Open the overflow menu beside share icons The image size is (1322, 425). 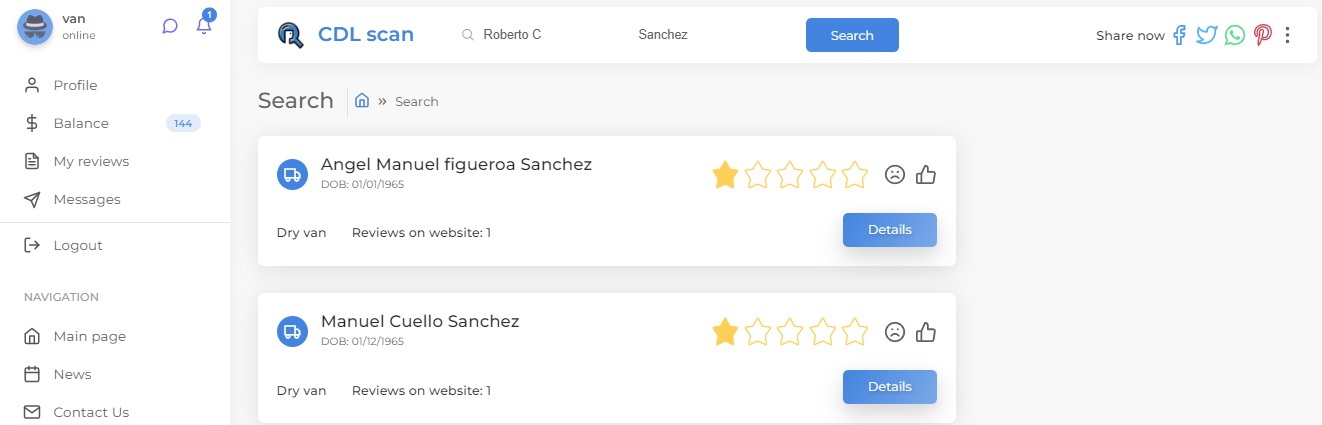[1288, 35]
